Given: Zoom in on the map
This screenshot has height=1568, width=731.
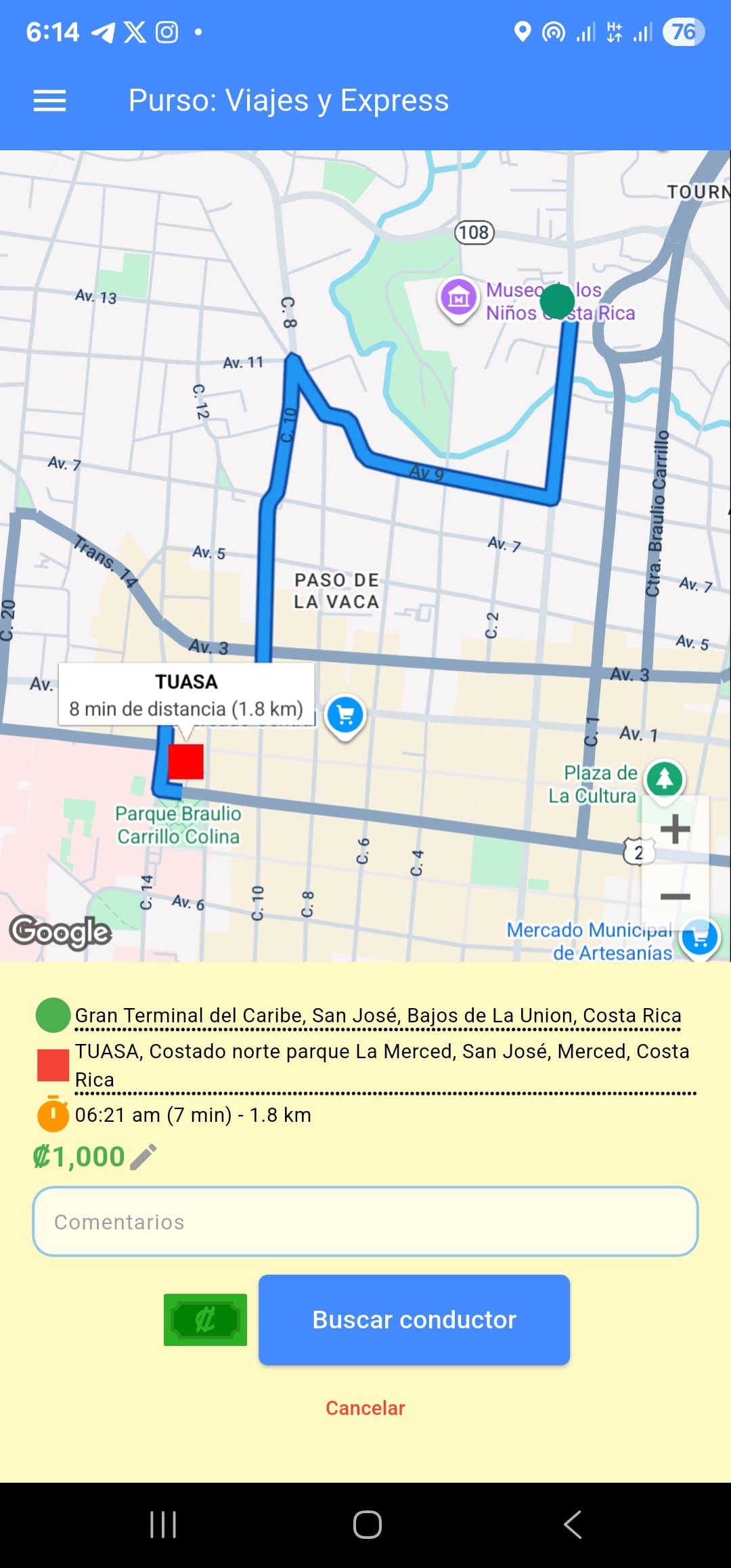Looking at the screenshot, I should point(675,829).
